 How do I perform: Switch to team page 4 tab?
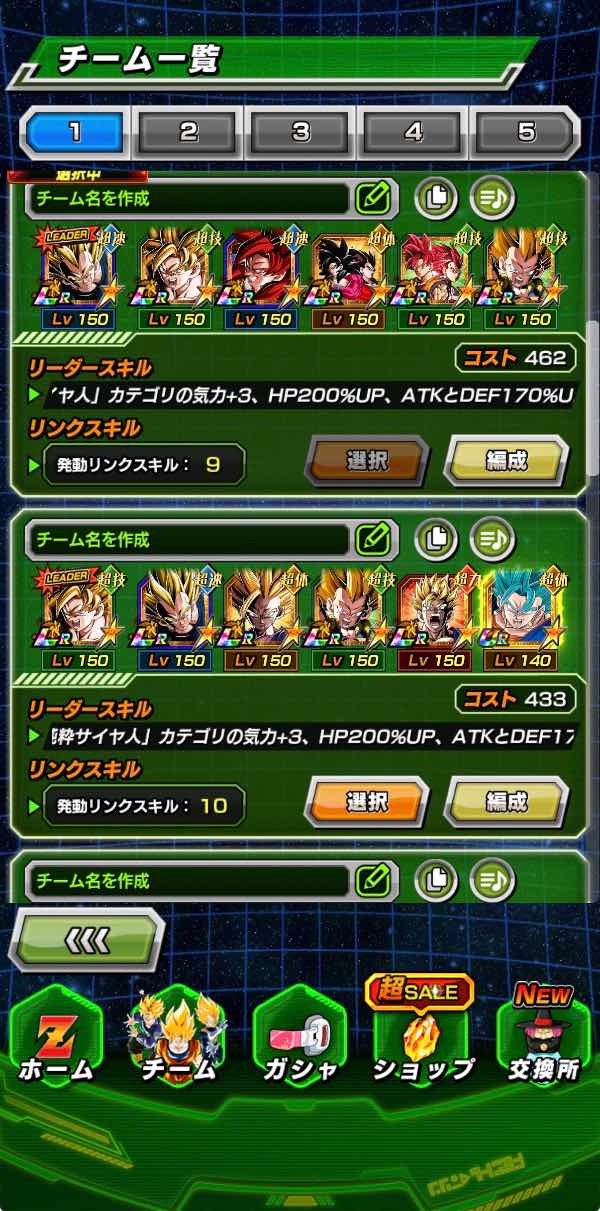(x=414, y=132)
